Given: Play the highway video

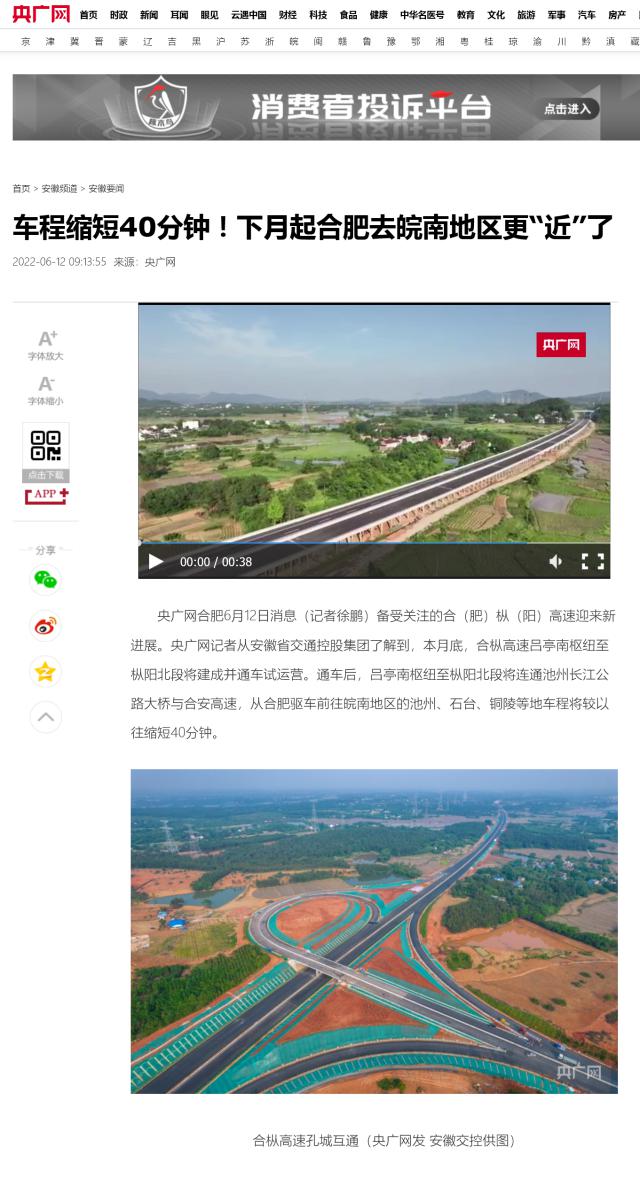Looking at the screenshot, I should [156, 561].
